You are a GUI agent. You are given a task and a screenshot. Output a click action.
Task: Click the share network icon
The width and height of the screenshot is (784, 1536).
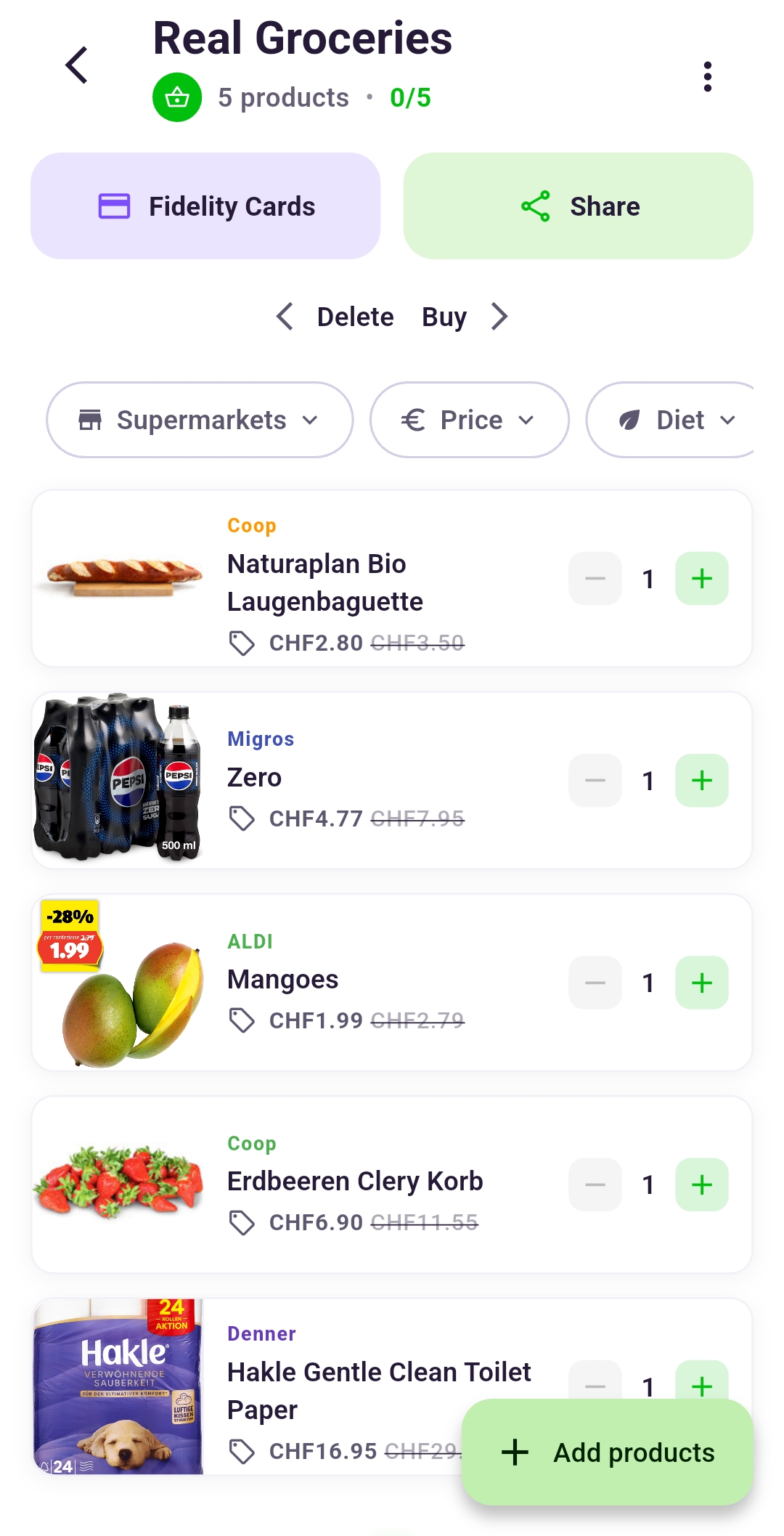tap(534, 206)
